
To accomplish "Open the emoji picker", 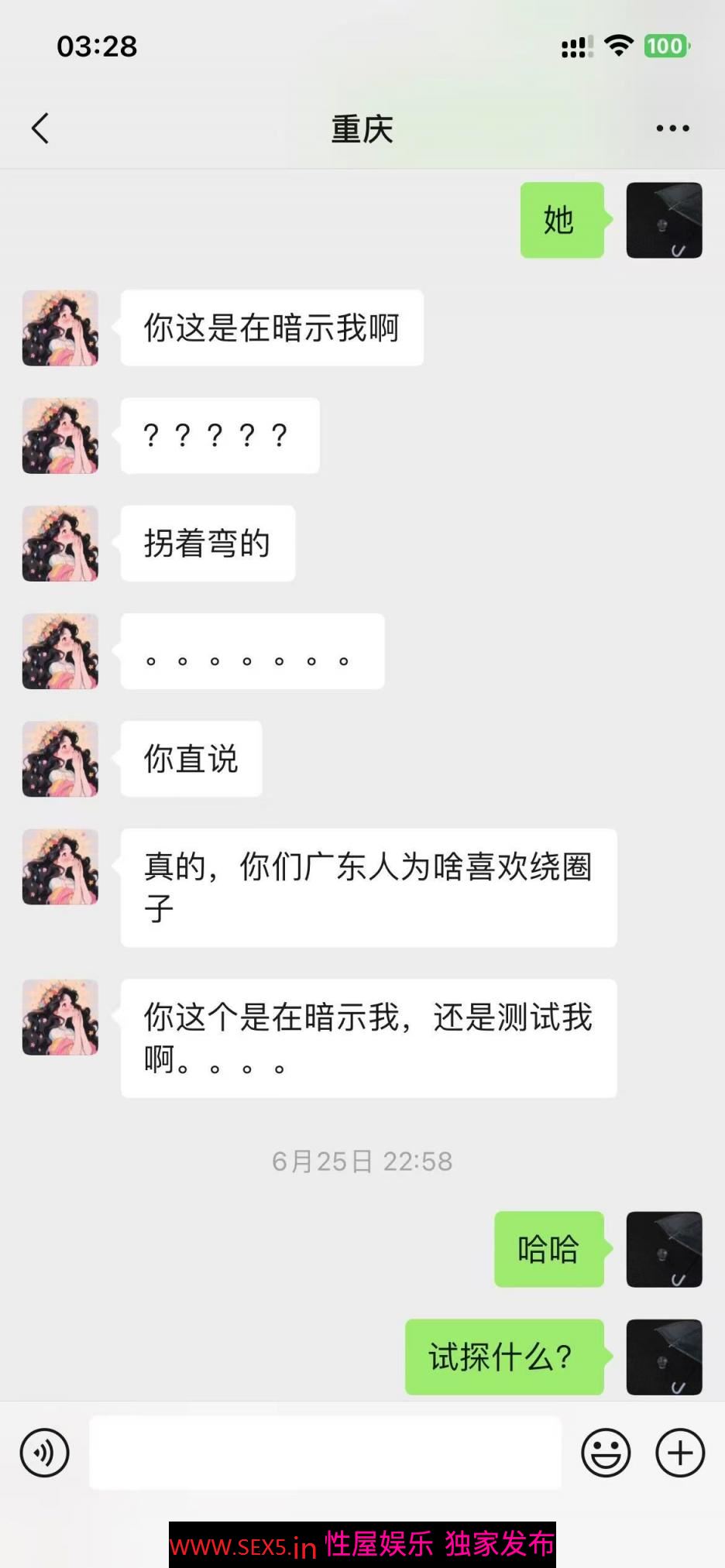I will coord(606,1453).
